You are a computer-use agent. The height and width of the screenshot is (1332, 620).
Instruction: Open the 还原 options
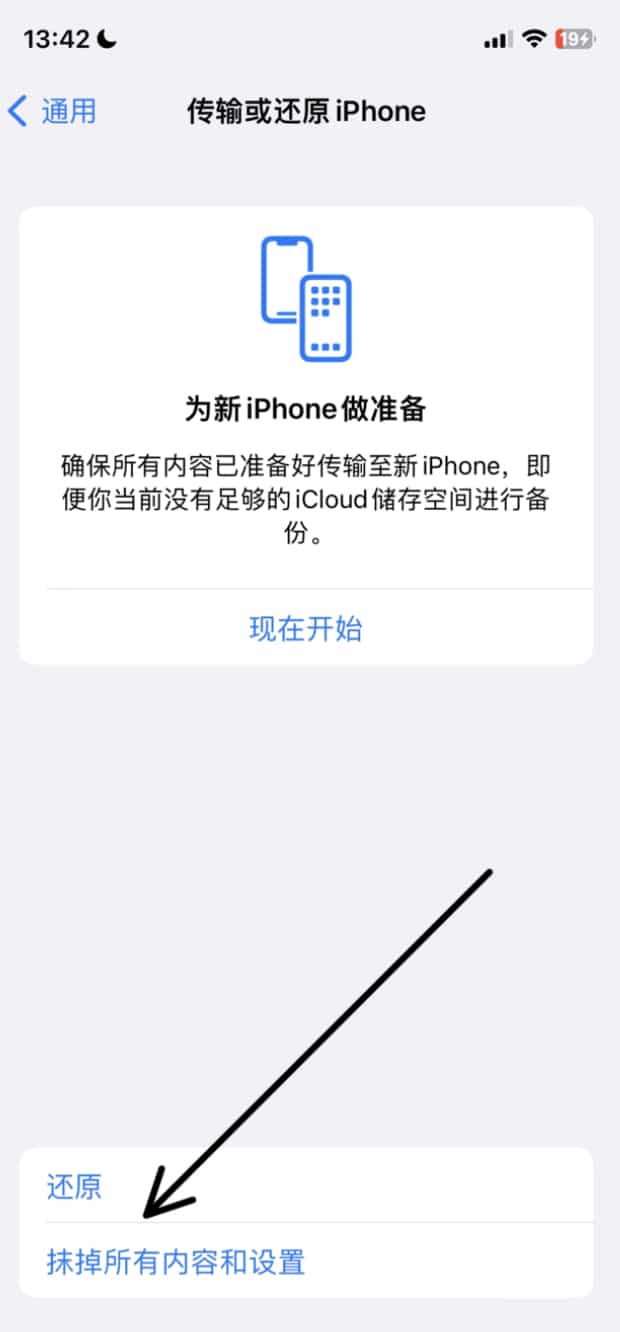[75, 1187]
